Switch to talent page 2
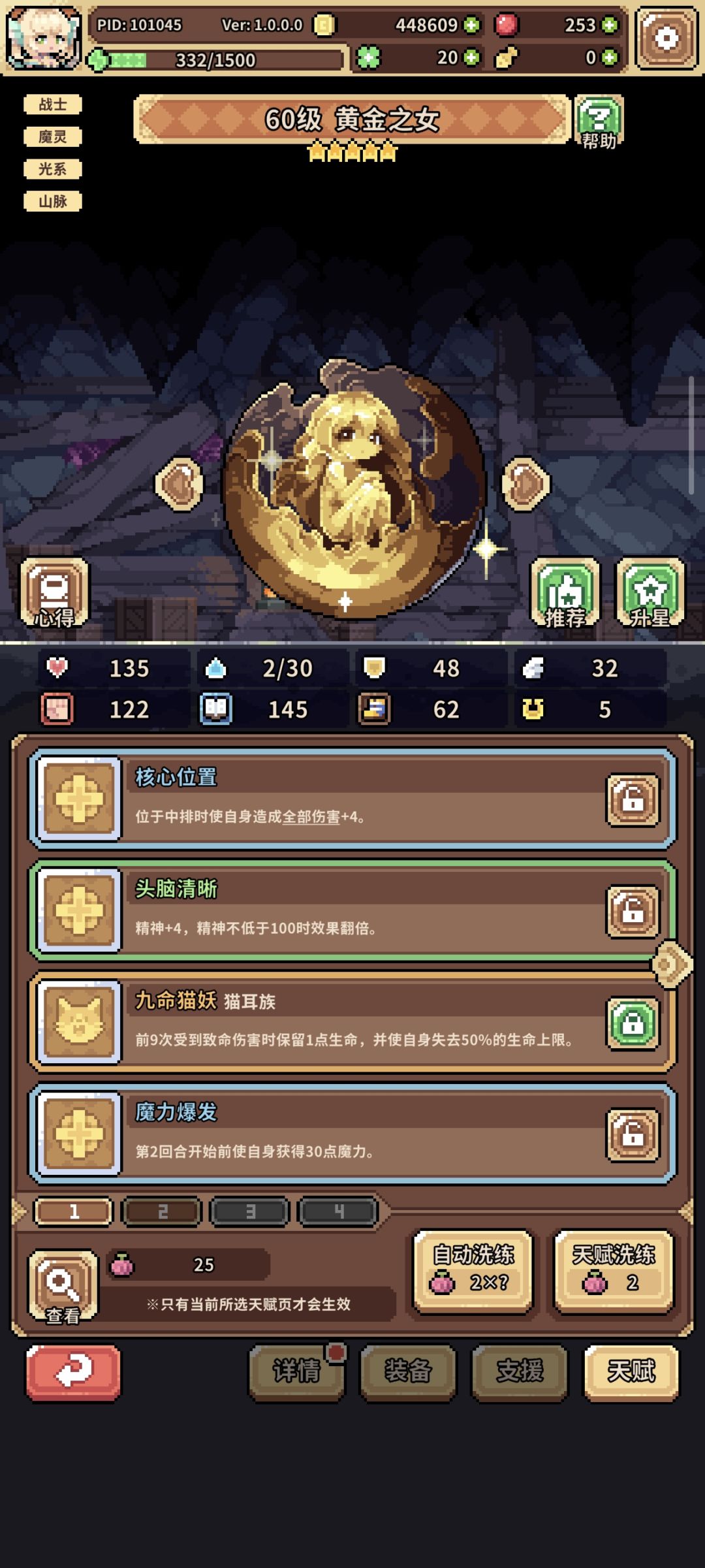This screenshot has height=1568, width=705. point(161,1211)
